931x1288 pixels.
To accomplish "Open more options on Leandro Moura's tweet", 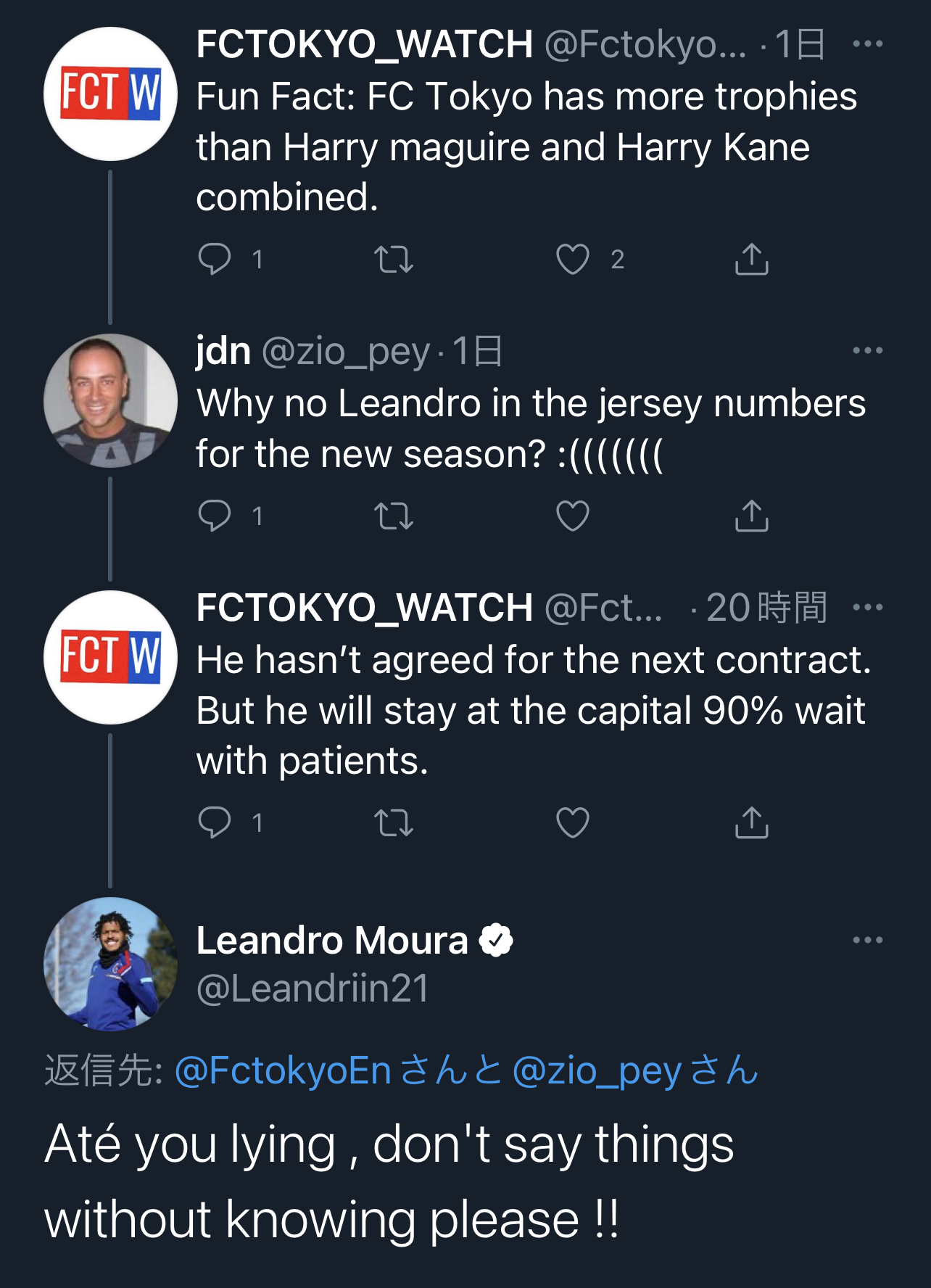I will click(x=867, y=941).
